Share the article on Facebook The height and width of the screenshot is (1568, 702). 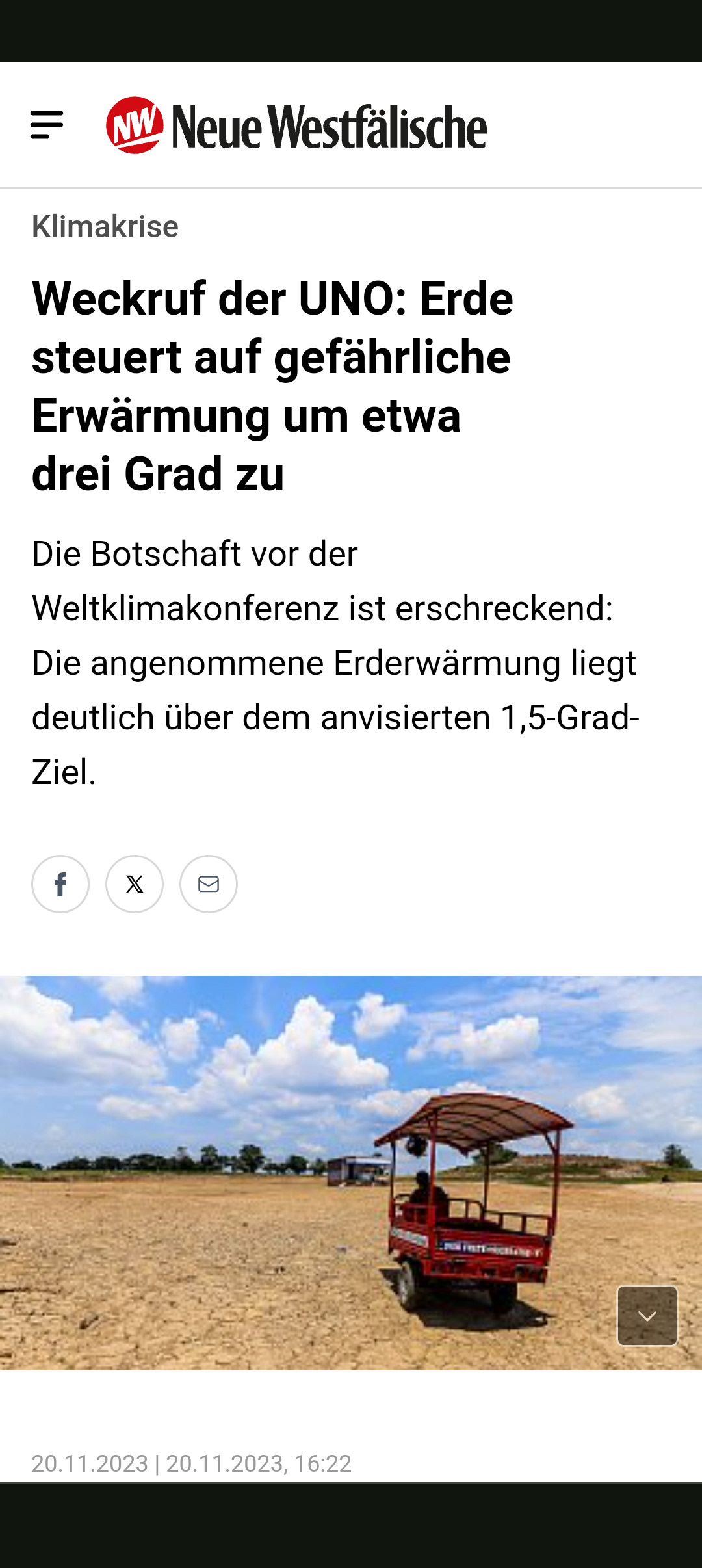click(60, 884)
